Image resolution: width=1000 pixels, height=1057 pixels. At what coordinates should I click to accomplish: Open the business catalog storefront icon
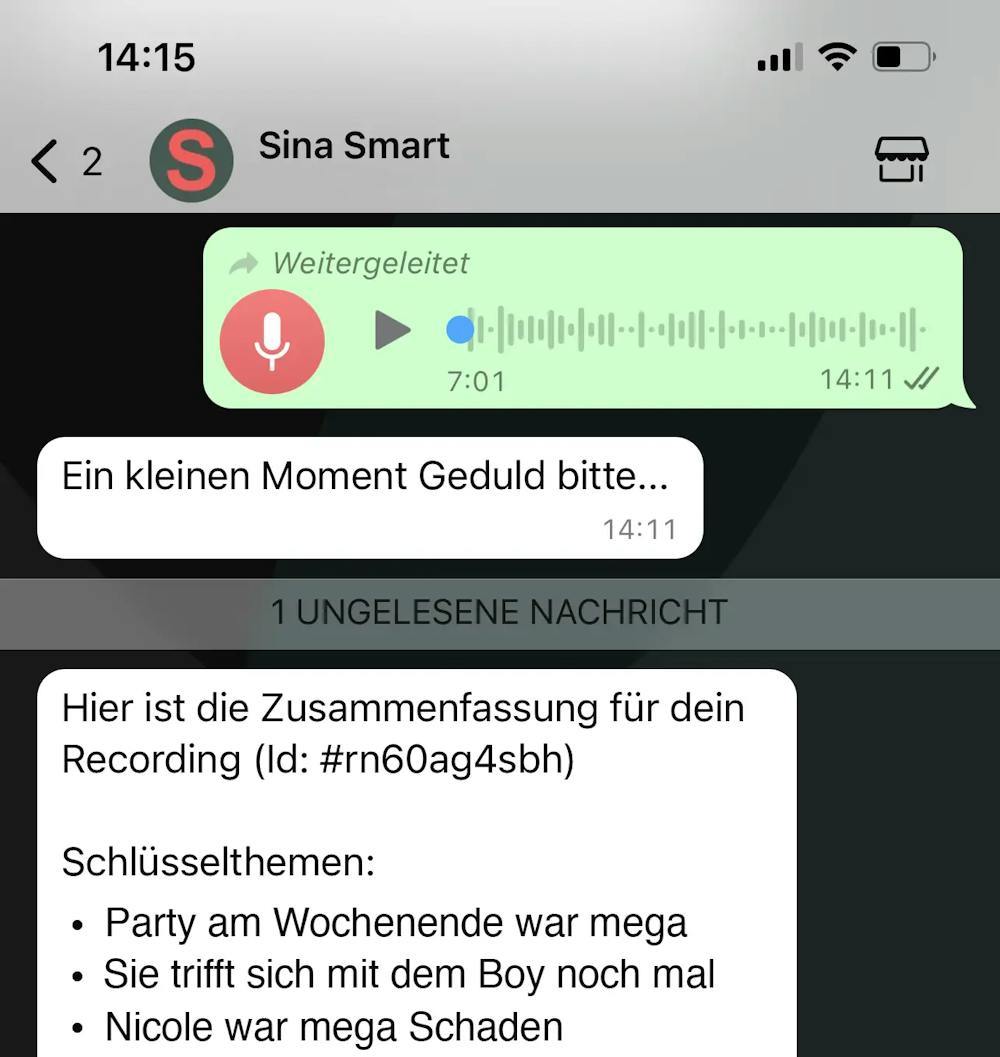[901, 160]
